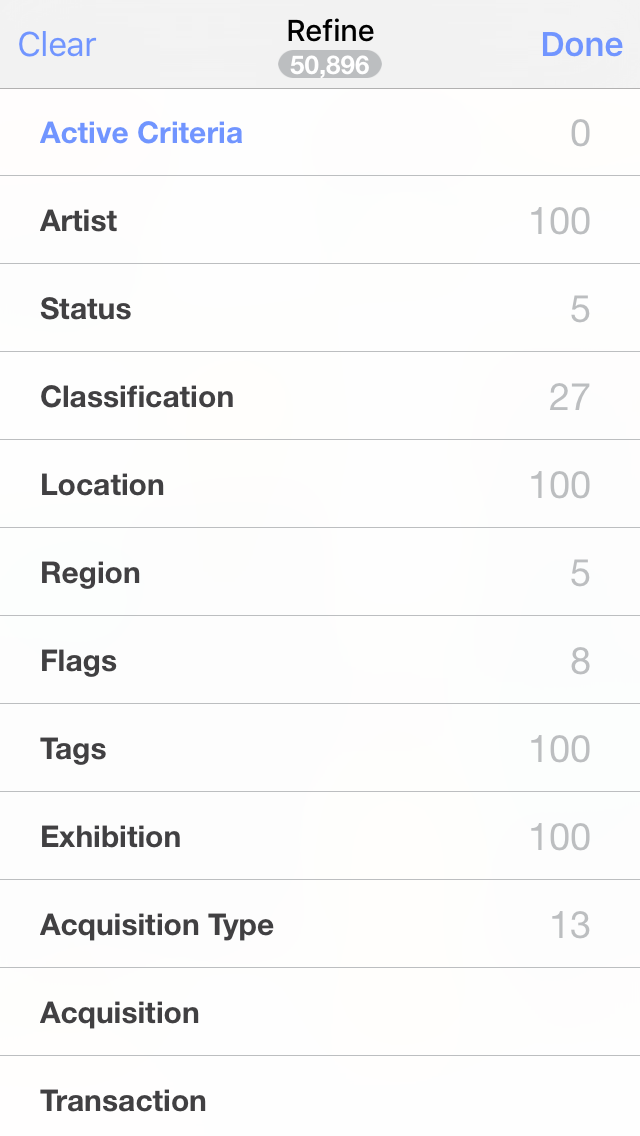Tap Clear to reset all filters
The width and height of the screenshot is (640, 1136).
click(57, 45)
